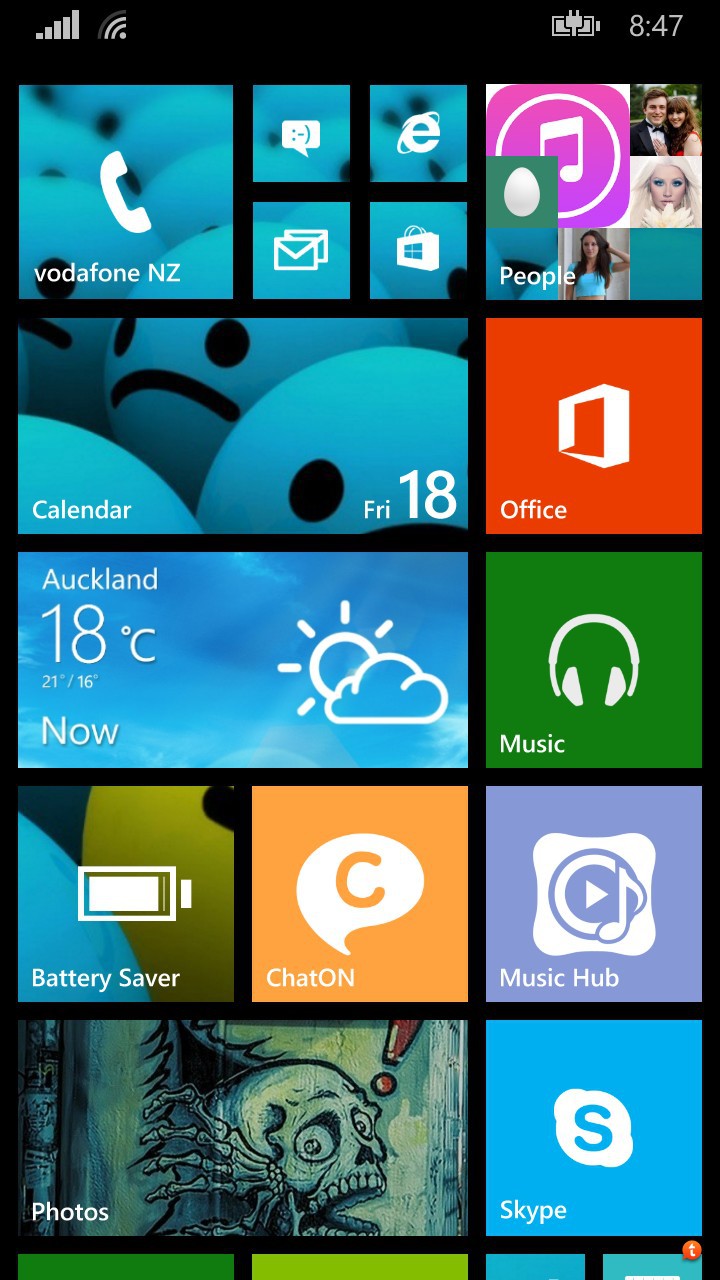720x1280 pixels.
Task: Open the Auckland weather tile
Action: tap(242, 660)
